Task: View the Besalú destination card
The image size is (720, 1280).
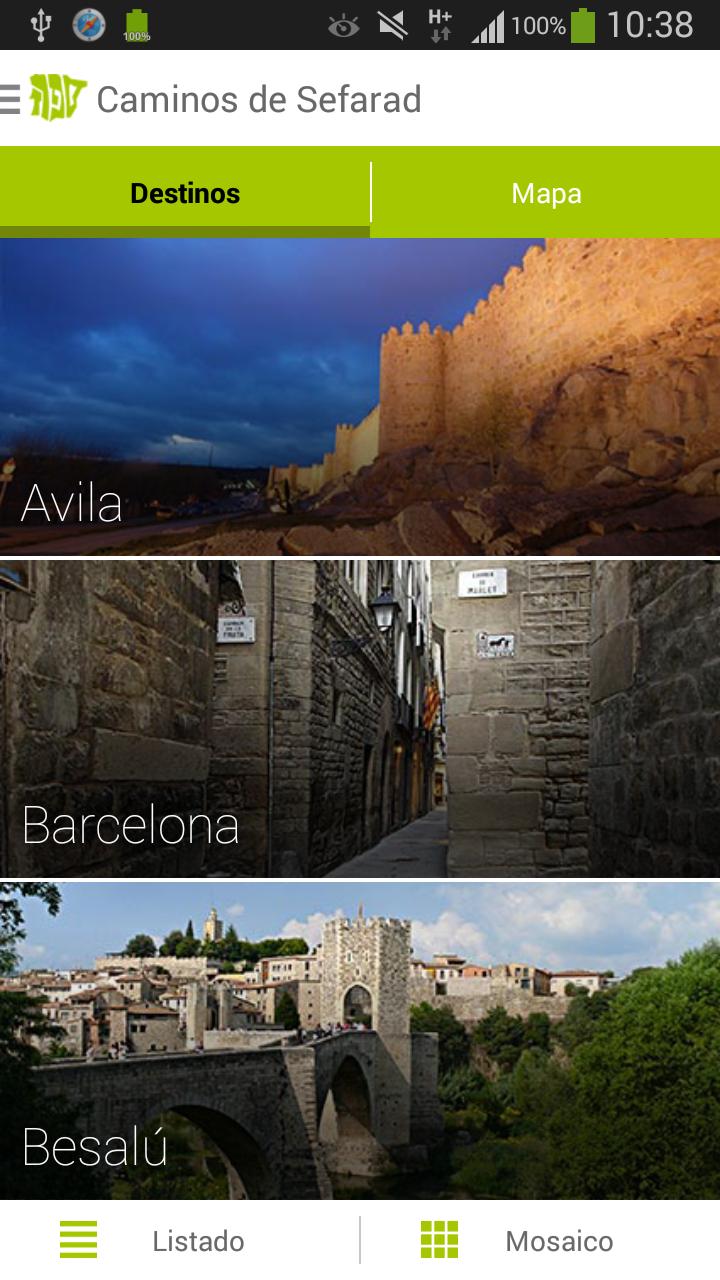Action: pos(360,1040)
